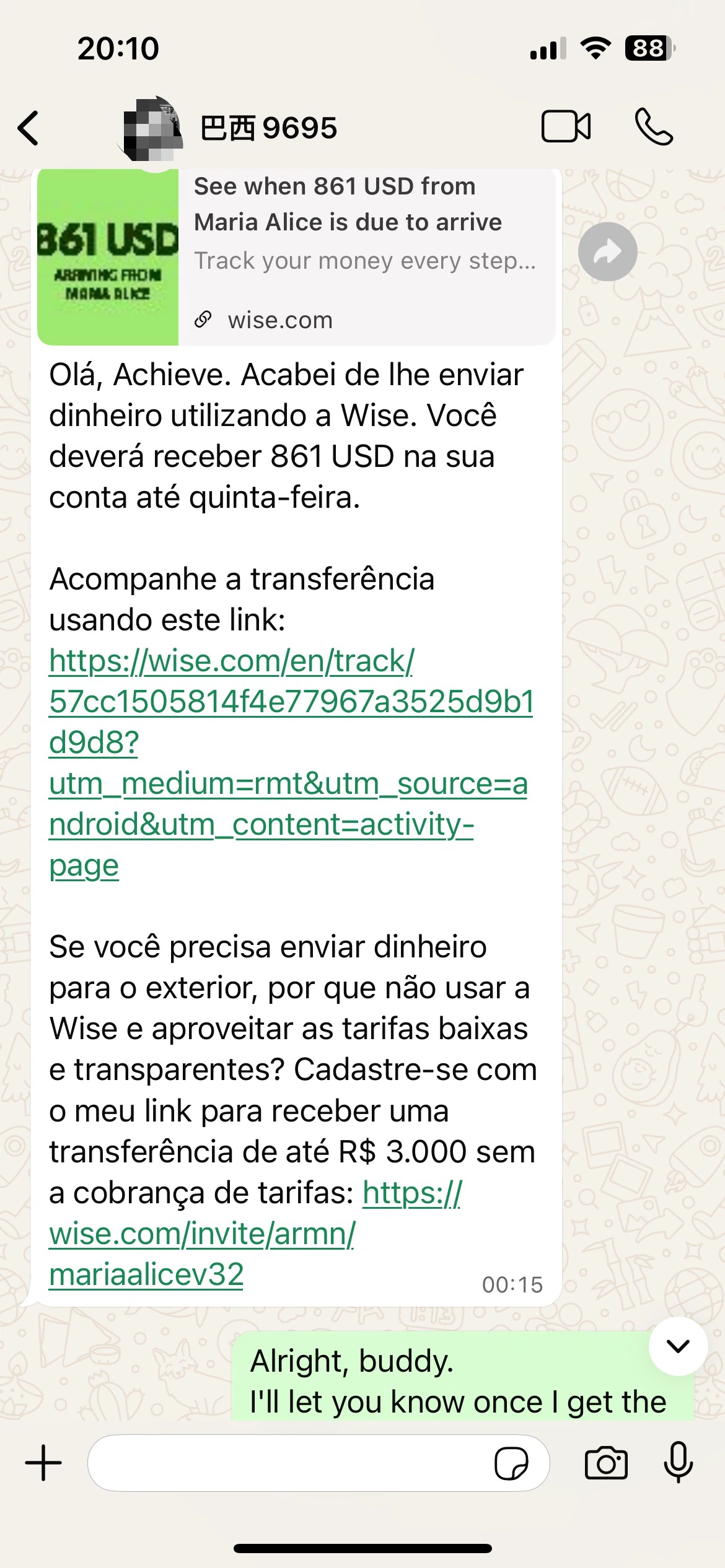Screen dimensions: 725x1568
Task: Open contact info for 巴西 9695
Action: (x=268, y=128)
